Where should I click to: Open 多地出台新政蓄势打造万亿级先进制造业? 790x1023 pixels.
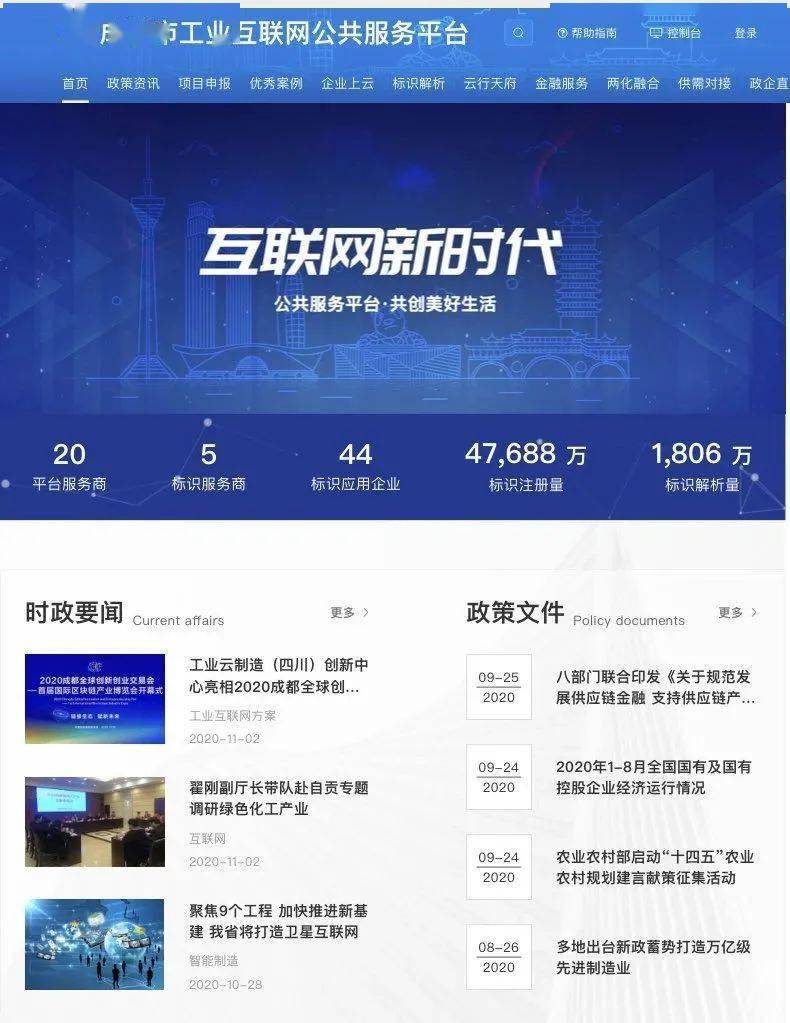(653, 957)
